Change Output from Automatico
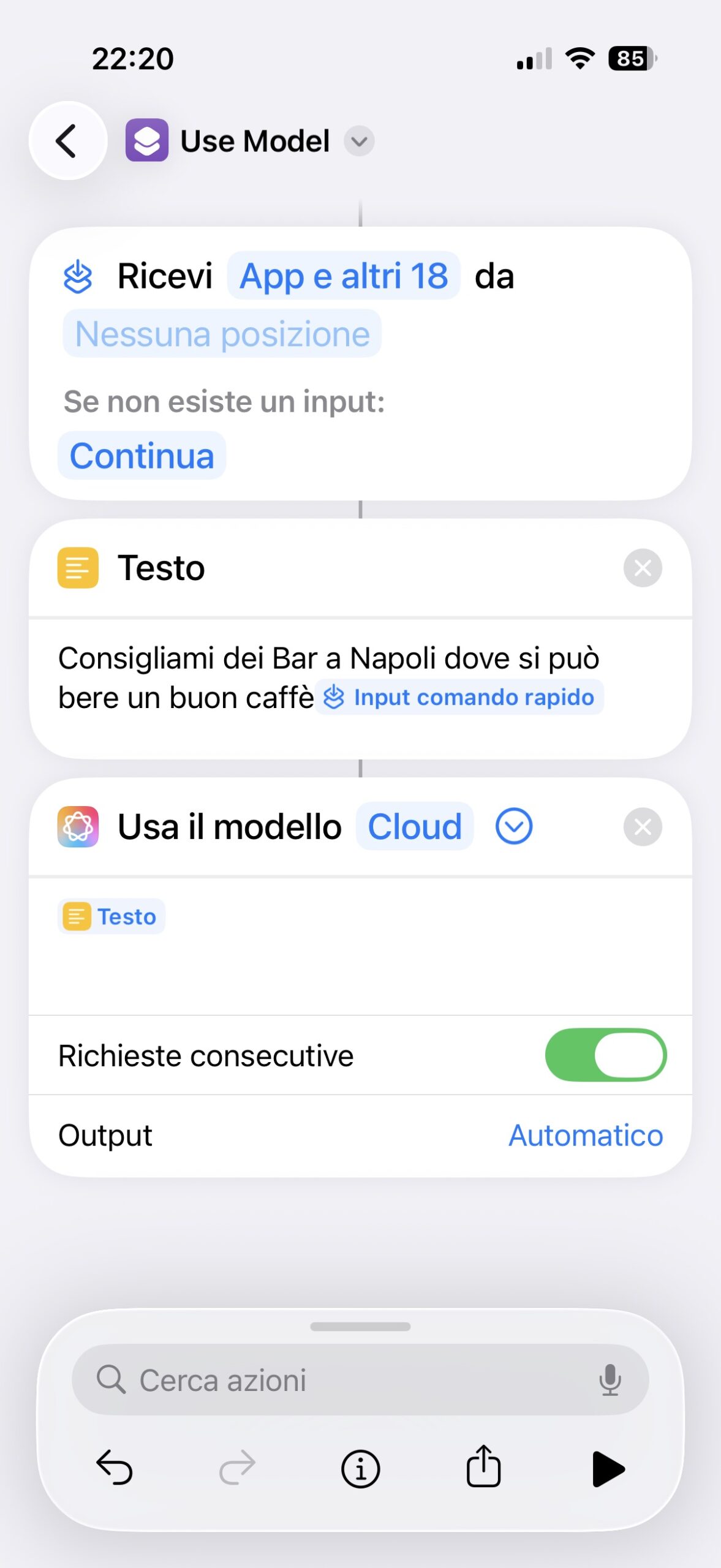 point(586,1135)
